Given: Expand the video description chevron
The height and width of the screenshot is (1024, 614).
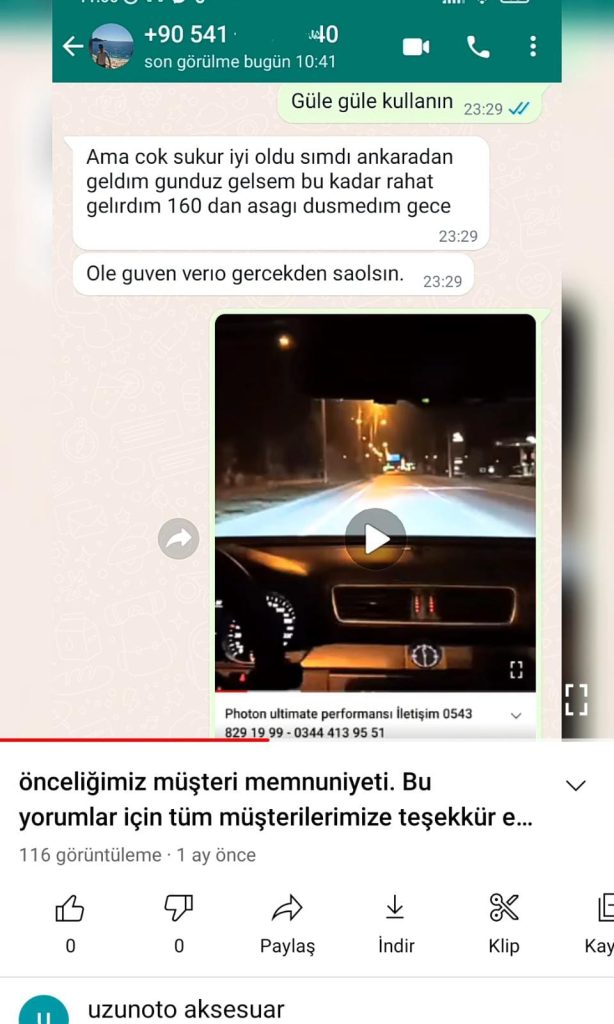Looking at the screenshot, I should pyautogui.click(x=576, y=785).
